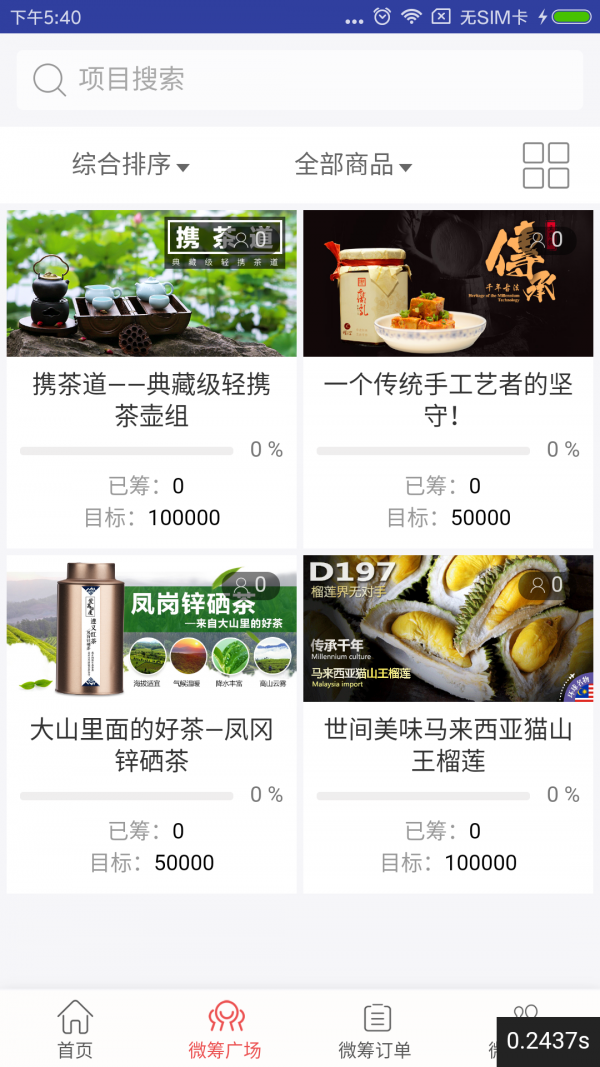The image size is (600, 1067).
Task: Expand the 综合排序 sort dropdown
Action: point(130,165)
